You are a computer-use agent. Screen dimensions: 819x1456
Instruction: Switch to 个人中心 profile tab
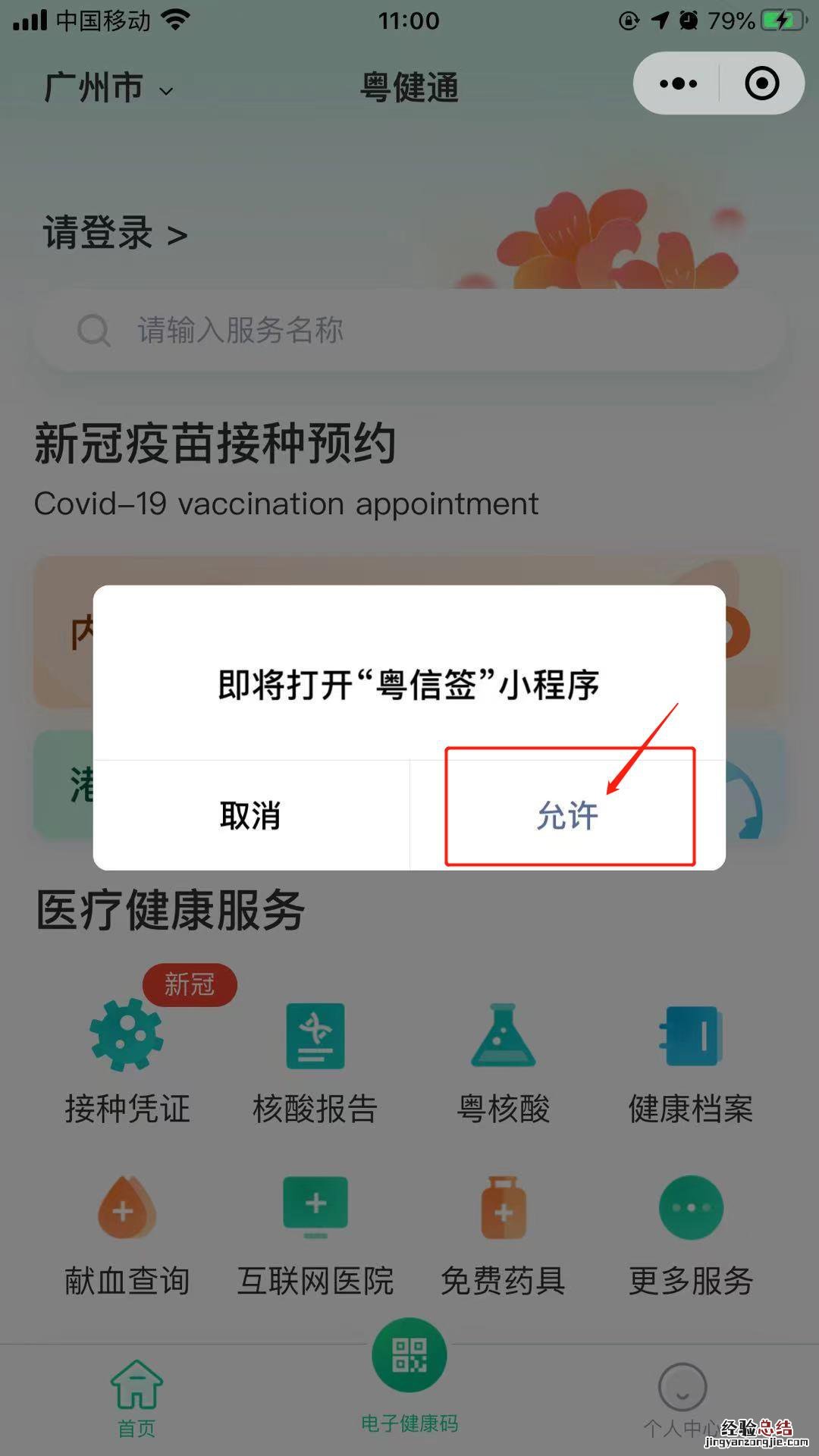coord(682,1399)
